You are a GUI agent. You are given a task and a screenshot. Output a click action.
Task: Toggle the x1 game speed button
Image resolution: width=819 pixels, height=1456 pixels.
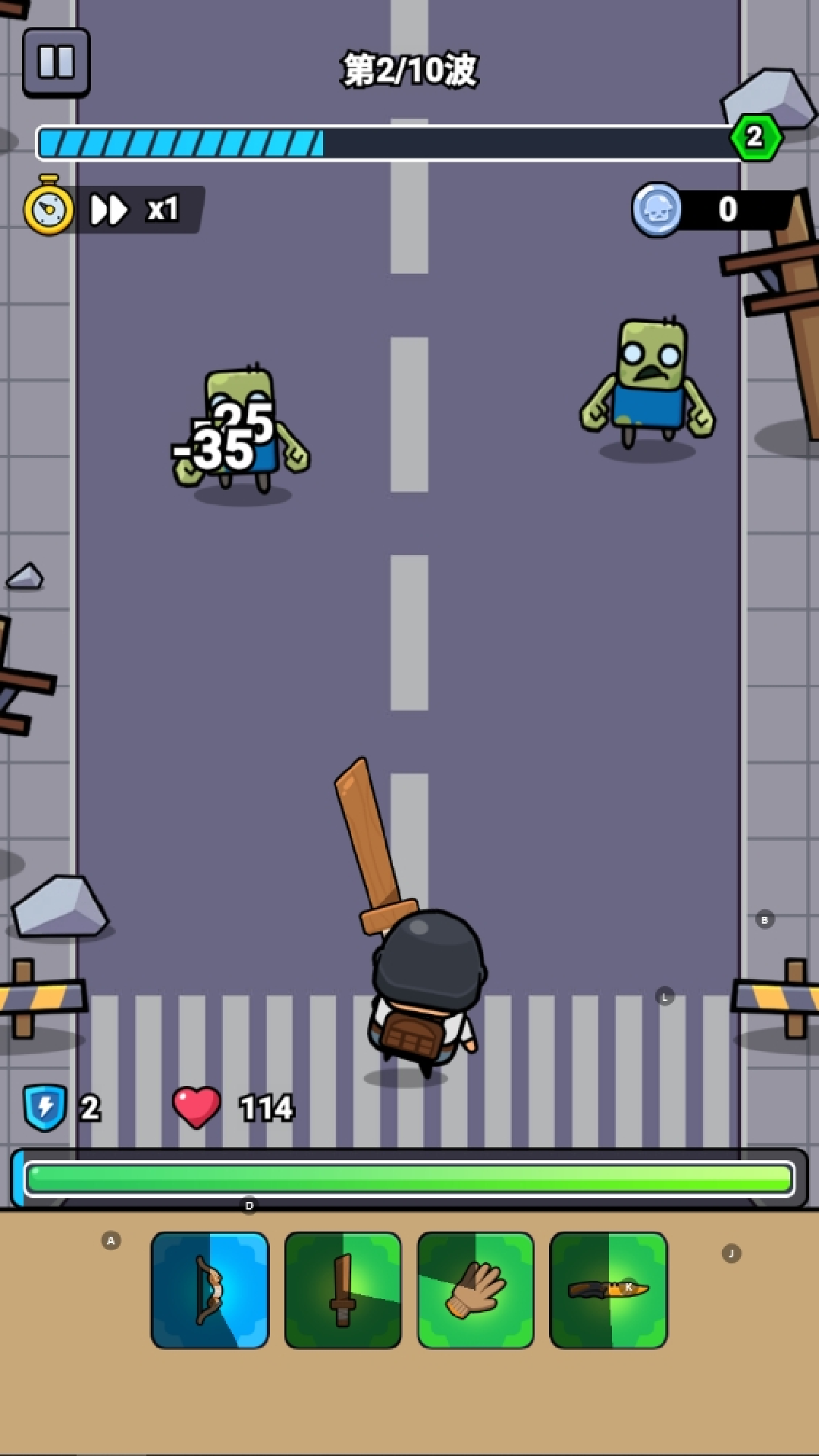(136, 209)
